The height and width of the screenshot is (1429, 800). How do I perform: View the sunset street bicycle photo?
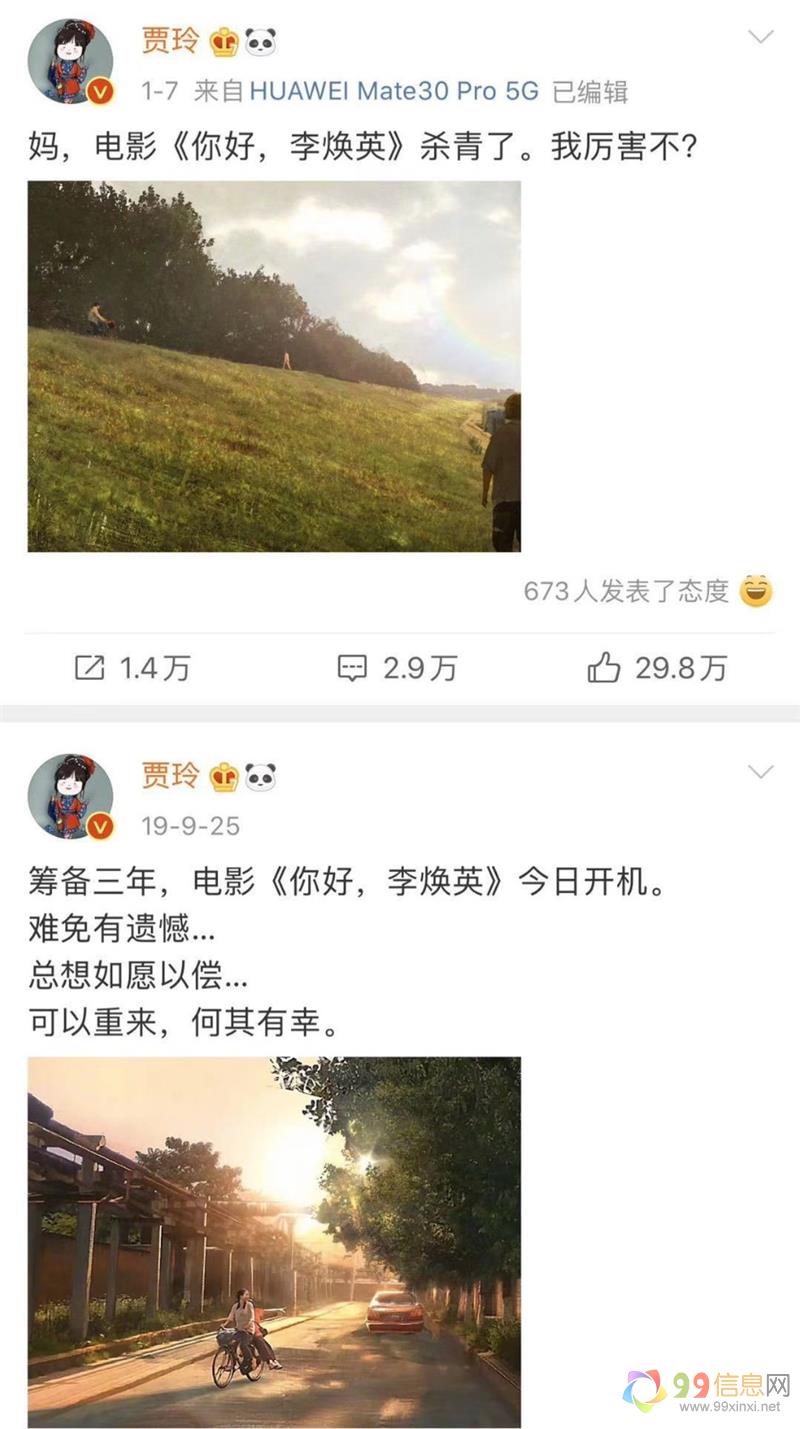274,1240
